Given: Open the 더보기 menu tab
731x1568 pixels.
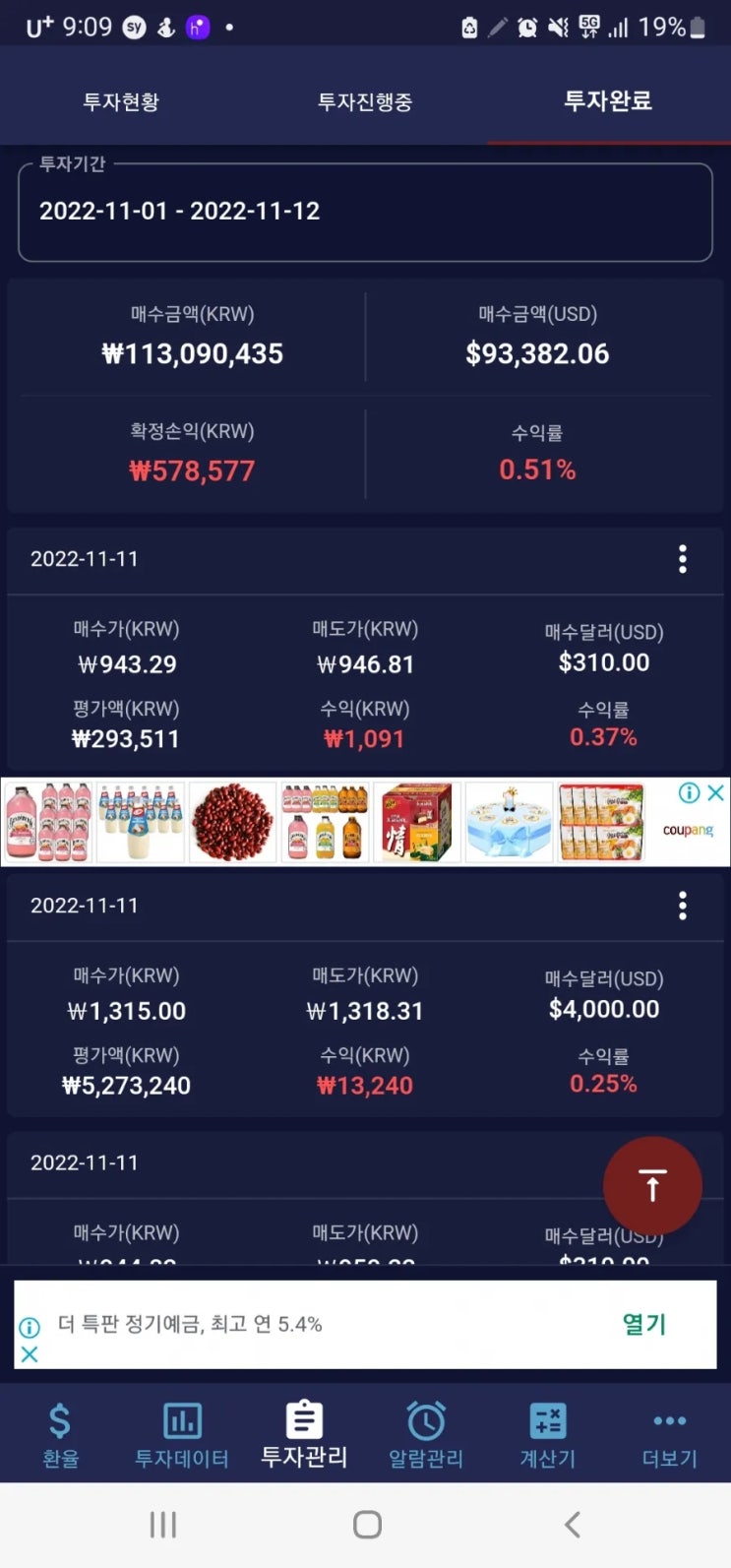Looking at the screenshot, I should [x=670, y=1435].
